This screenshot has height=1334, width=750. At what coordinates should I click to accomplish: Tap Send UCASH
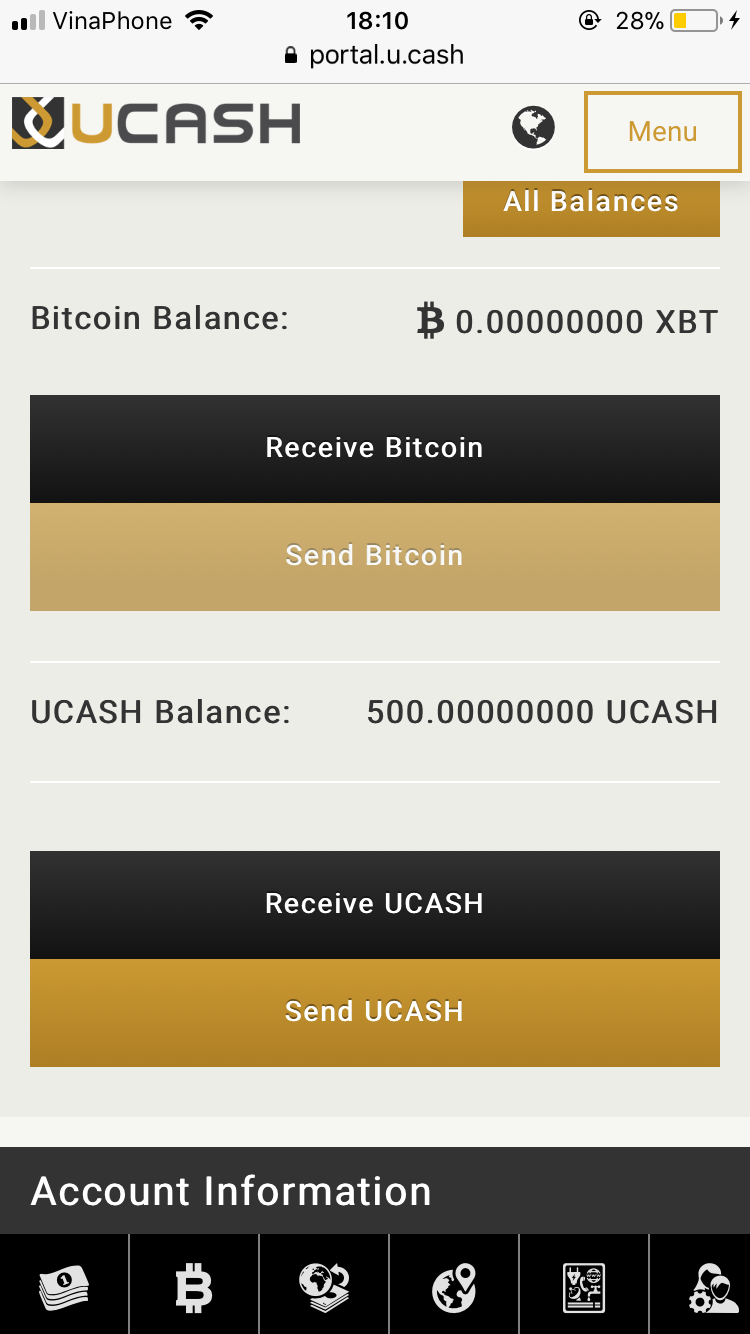tap(375, 1012)
